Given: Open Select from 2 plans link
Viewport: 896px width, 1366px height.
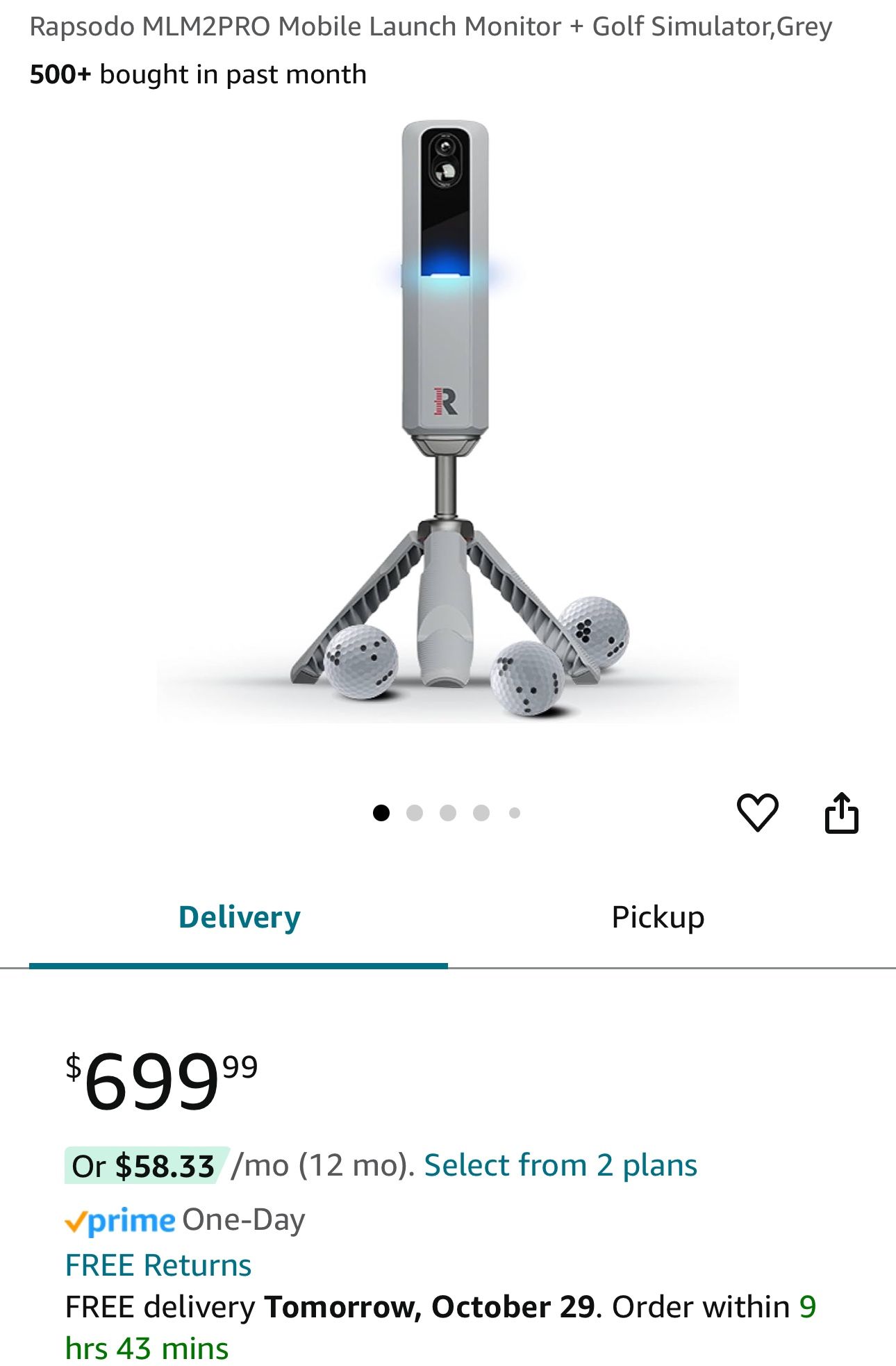Looking at the screenshot, I should 560,1165.
